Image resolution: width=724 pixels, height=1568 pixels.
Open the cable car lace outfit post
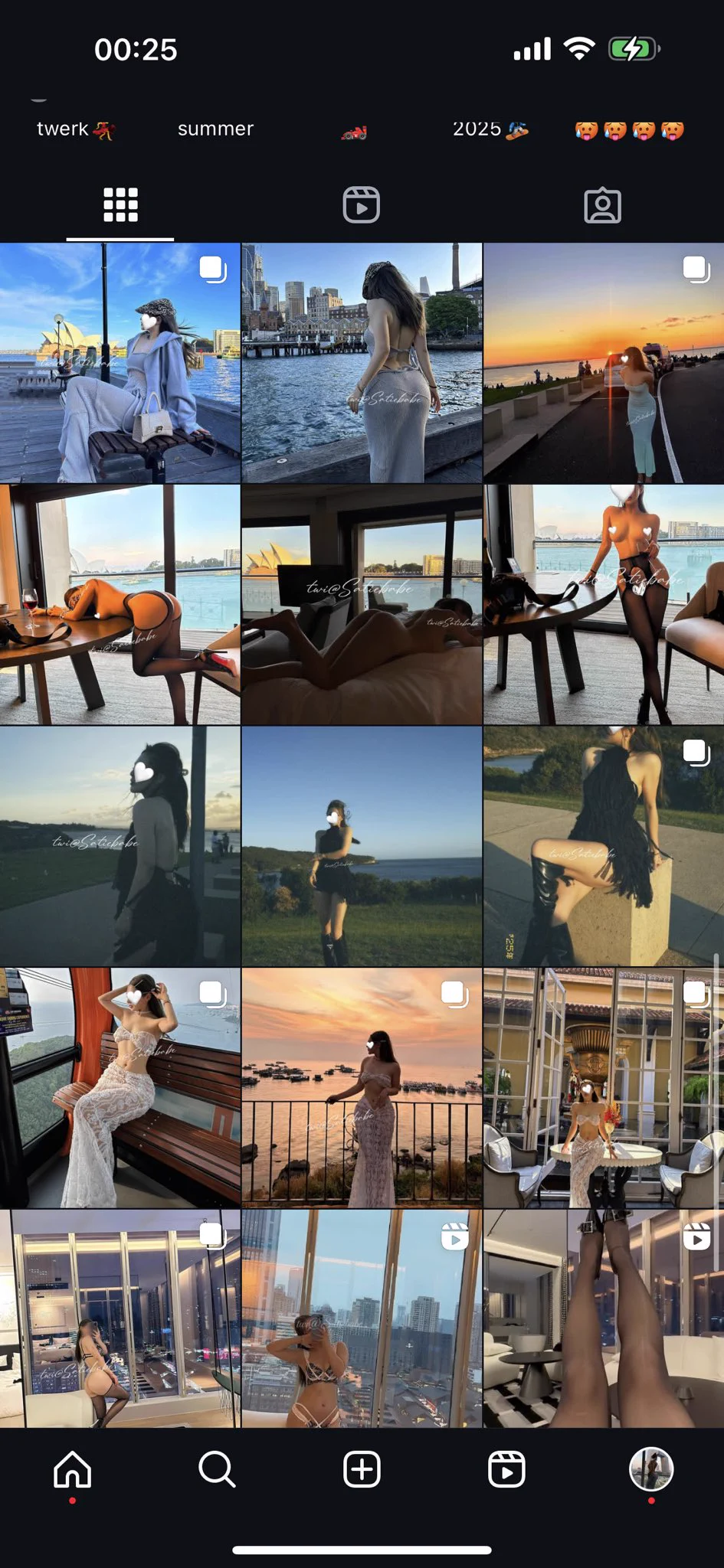pyautogui.click(x=120, y=1088)
